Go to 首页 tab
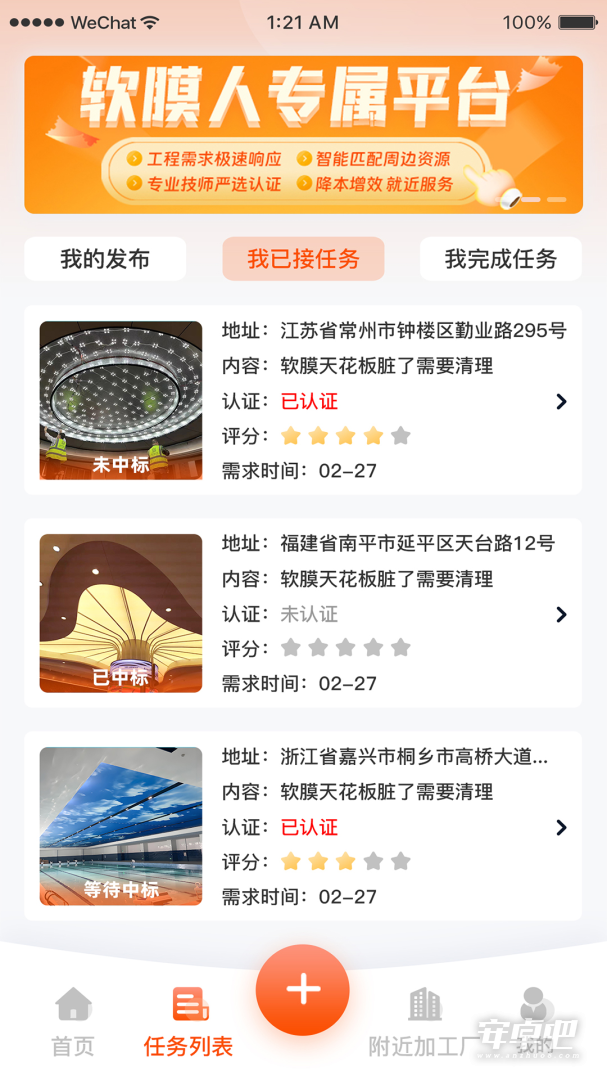607x1080 pixels. (73, 1022)
